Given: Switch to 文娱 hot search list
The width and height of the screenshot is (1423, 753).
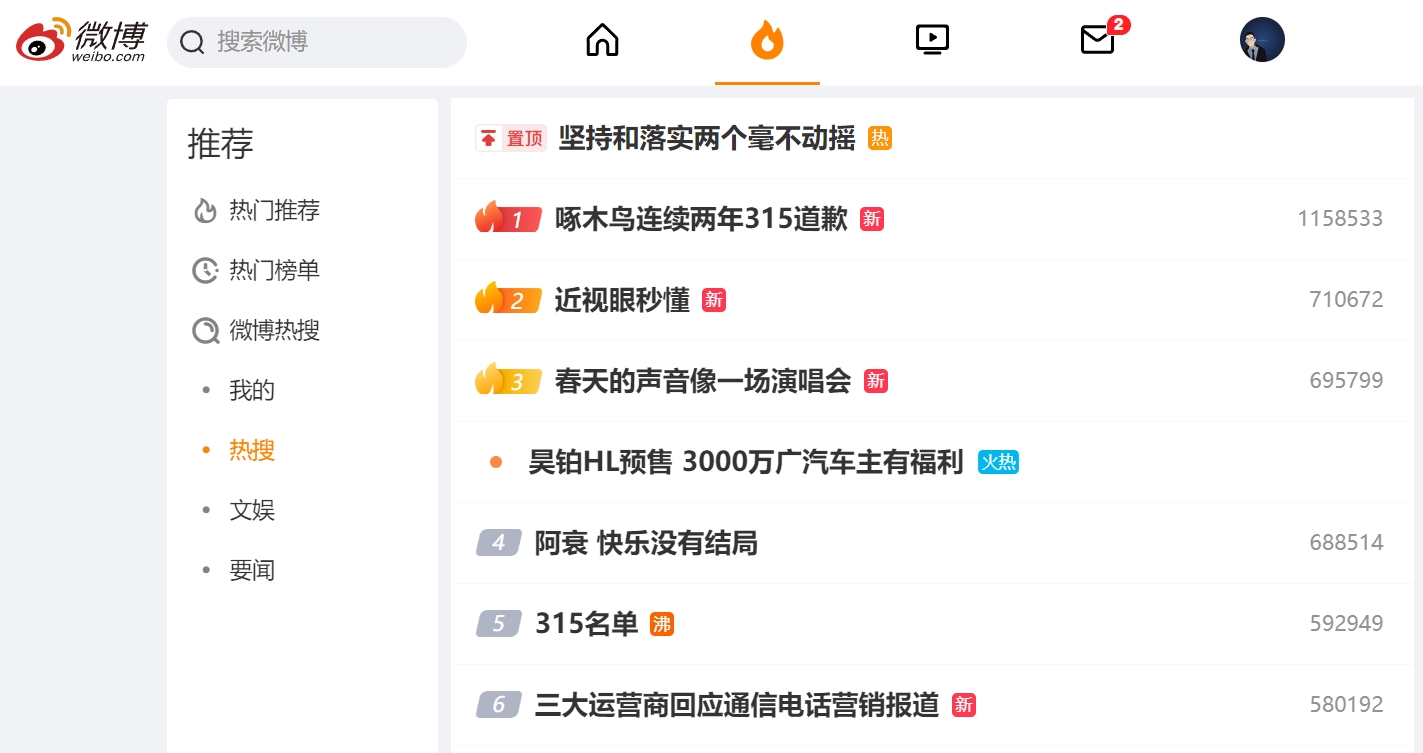Looking at the screenshot, I should pyautogui.click(x=252, y=511).
